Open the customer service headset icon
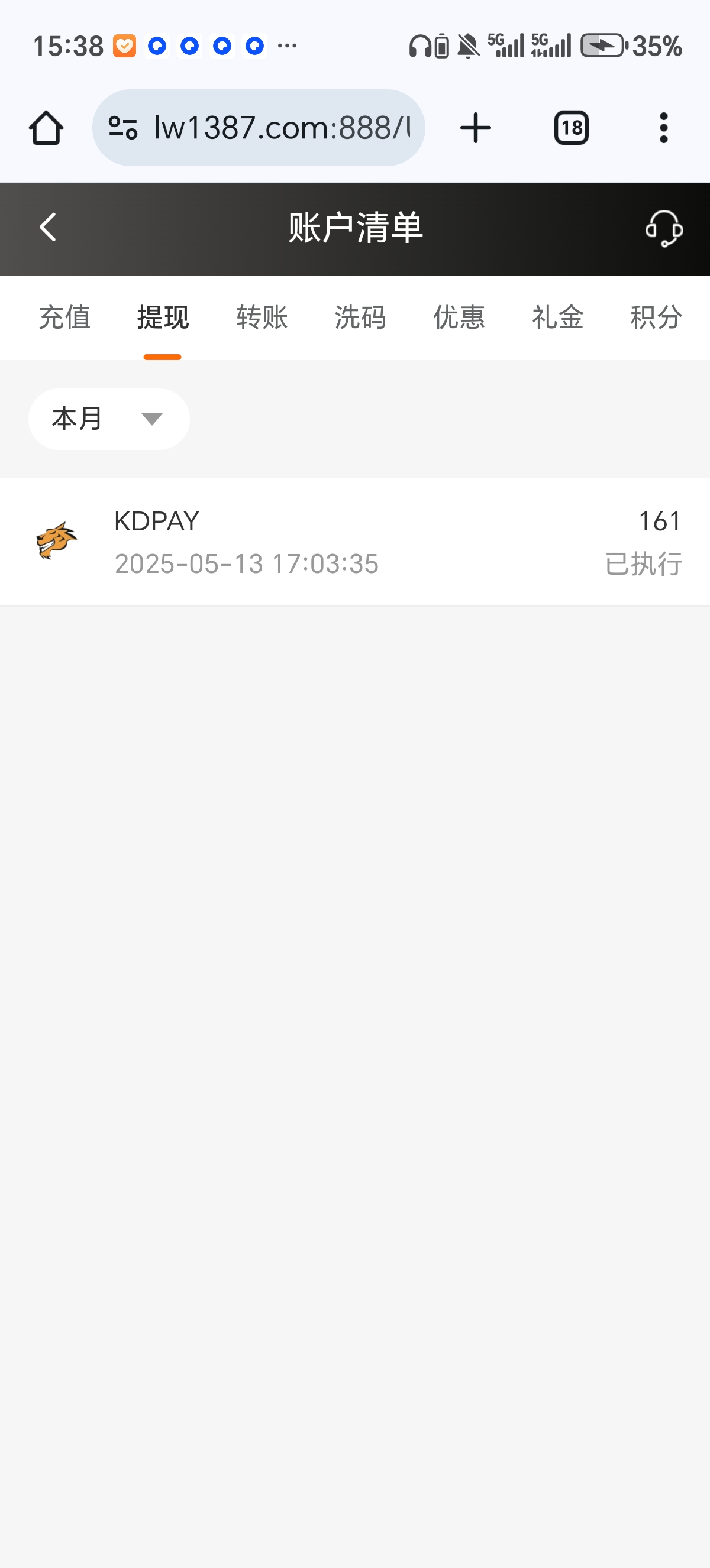The width and height of the screenshot is (710, 1568). coord(663,229)
